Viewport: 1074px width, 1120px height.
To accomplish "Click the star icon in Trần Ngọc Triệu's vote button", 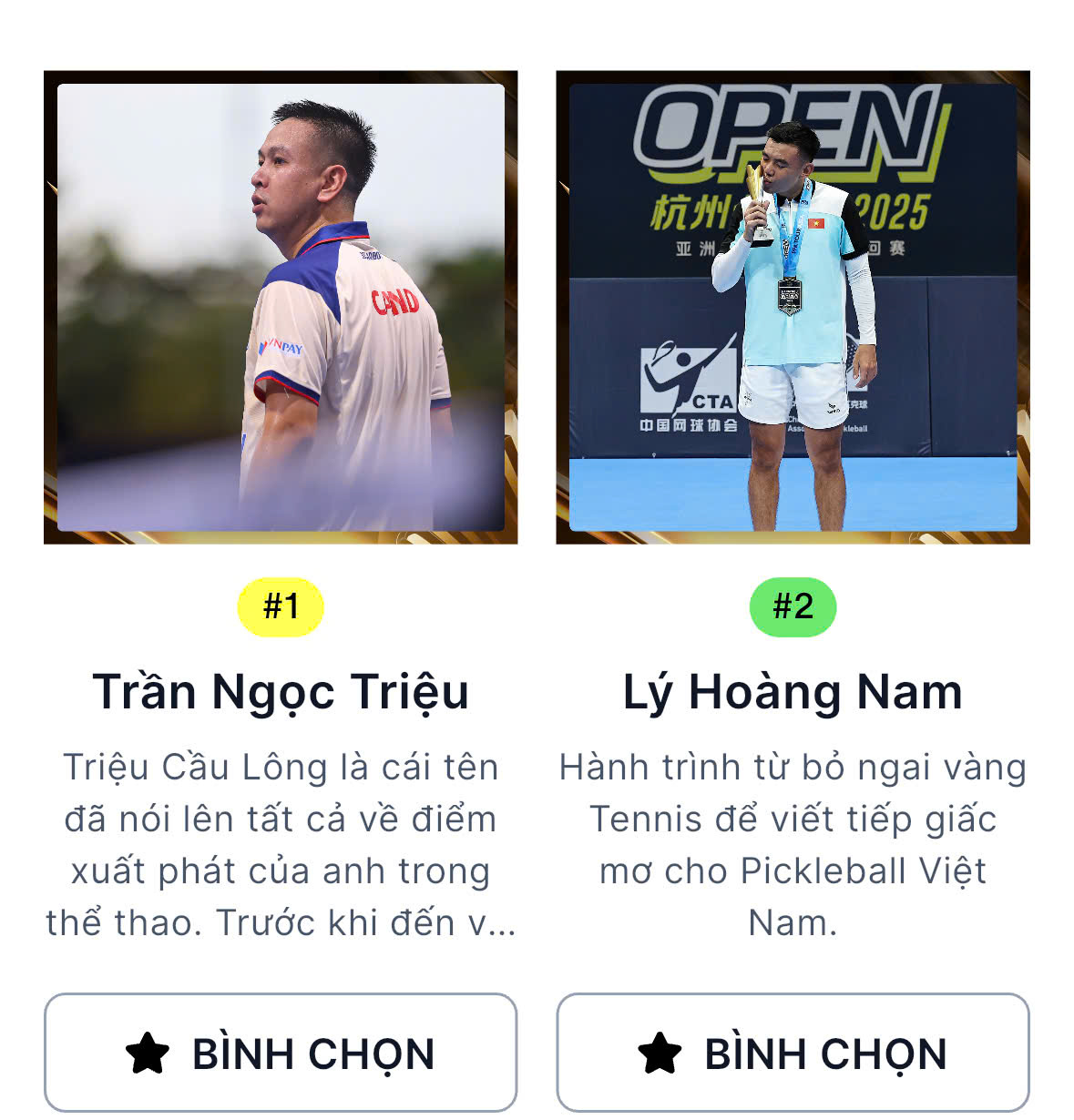I will (147, 1054).
